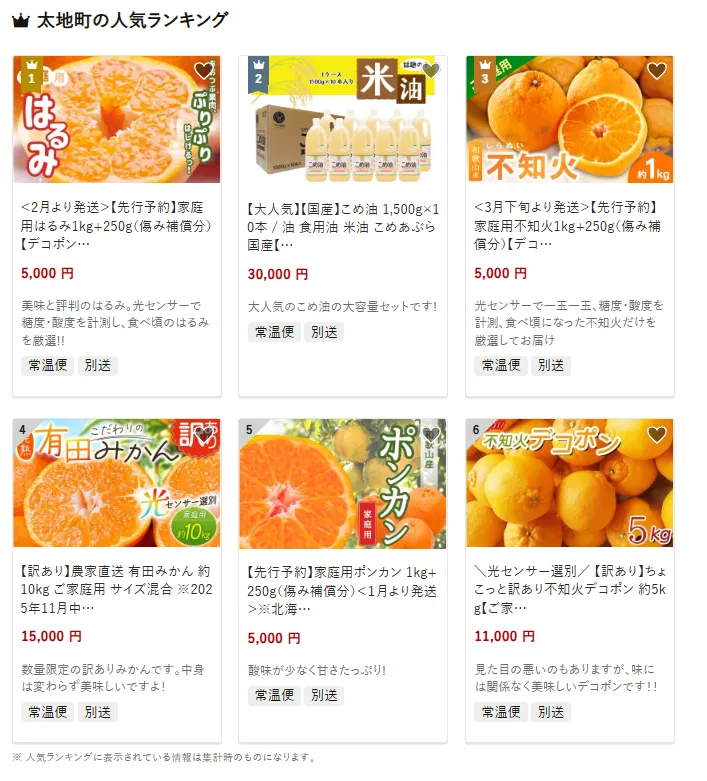This screenshot has height=781, width=707.
Task: Open the 有田みかん 約10kg product card
Action: (x=116, y=588)
